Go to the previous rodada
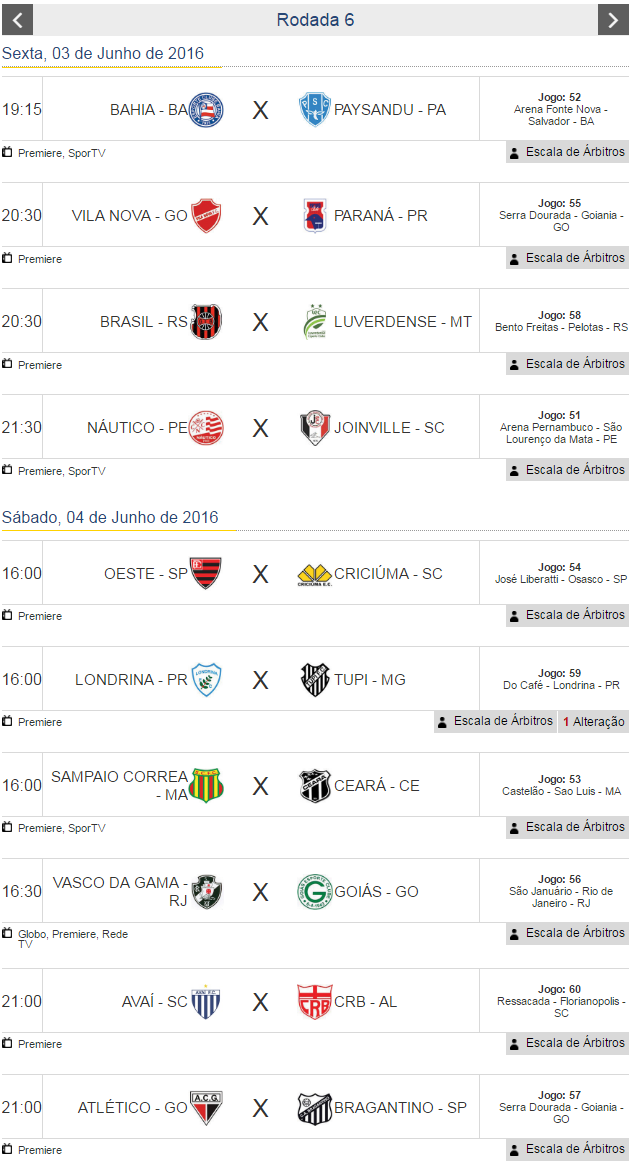Image resolution: width=630 pixels, height=1165 pixels. 17,19
